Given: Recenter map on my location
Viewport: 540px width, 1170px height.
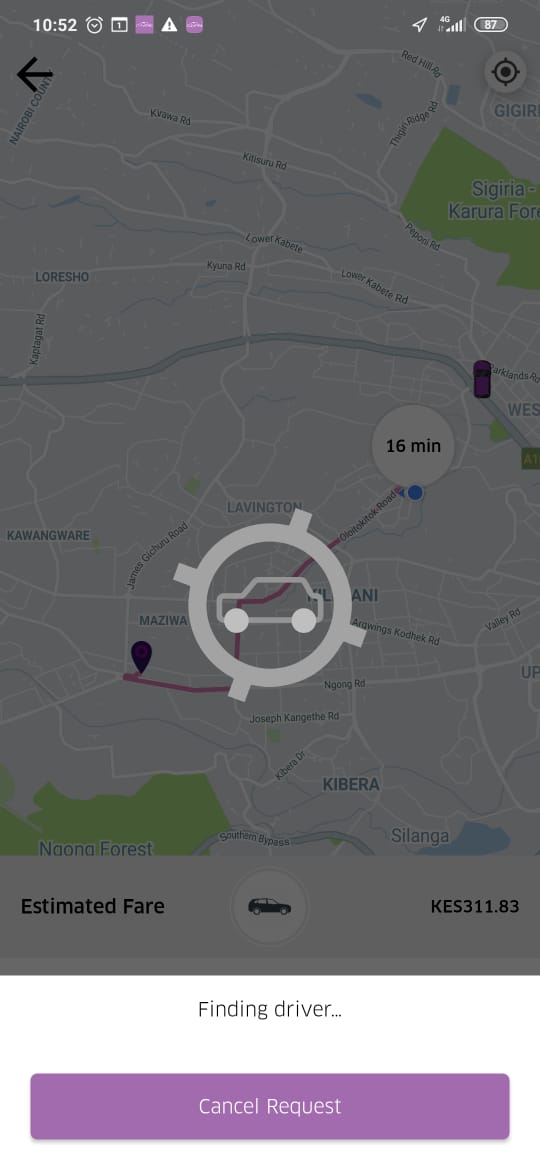Looking at the screenshot, I should (x=506, y=72).
